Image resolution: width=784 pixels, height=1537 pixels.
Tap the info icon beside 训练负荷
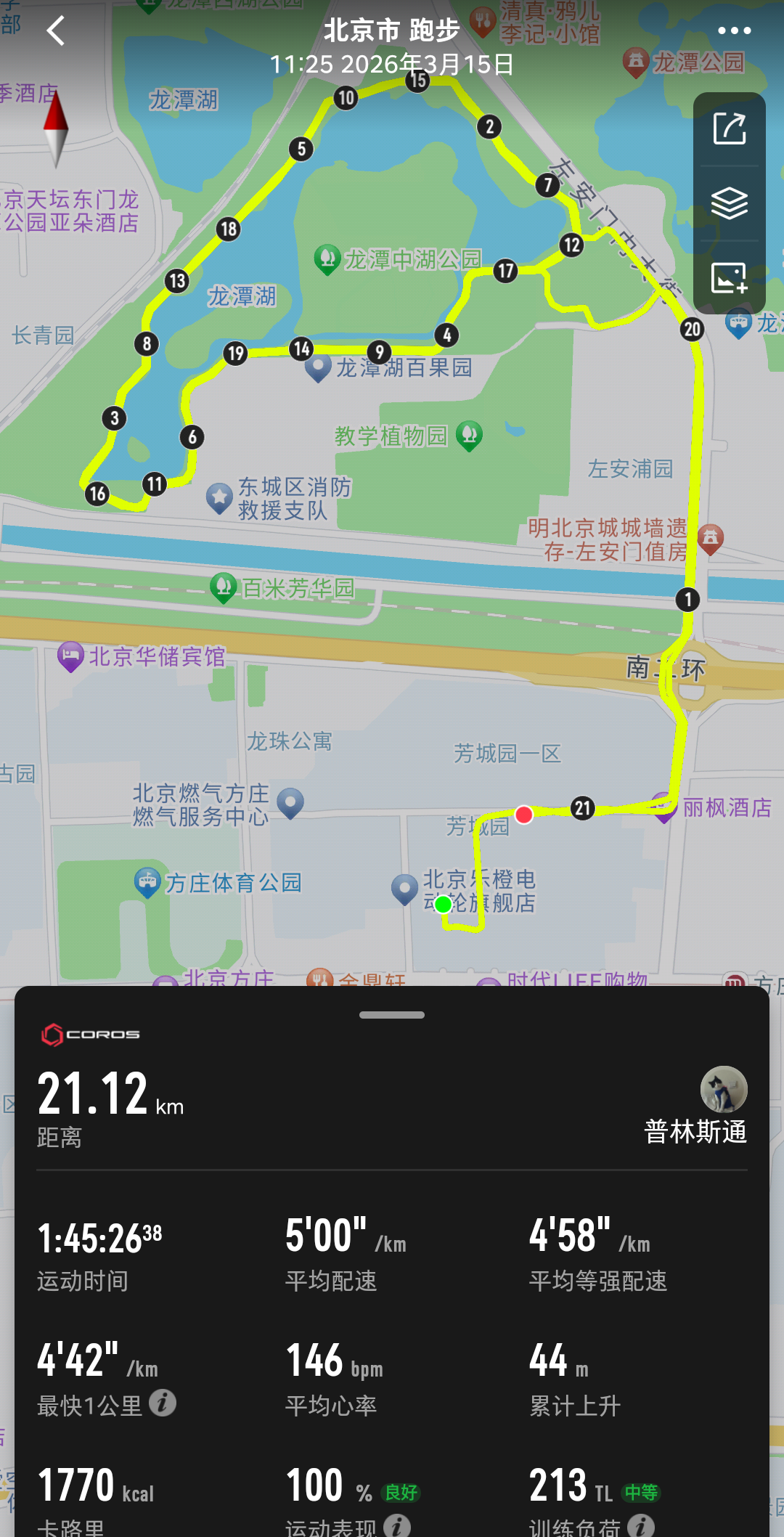641,1527
